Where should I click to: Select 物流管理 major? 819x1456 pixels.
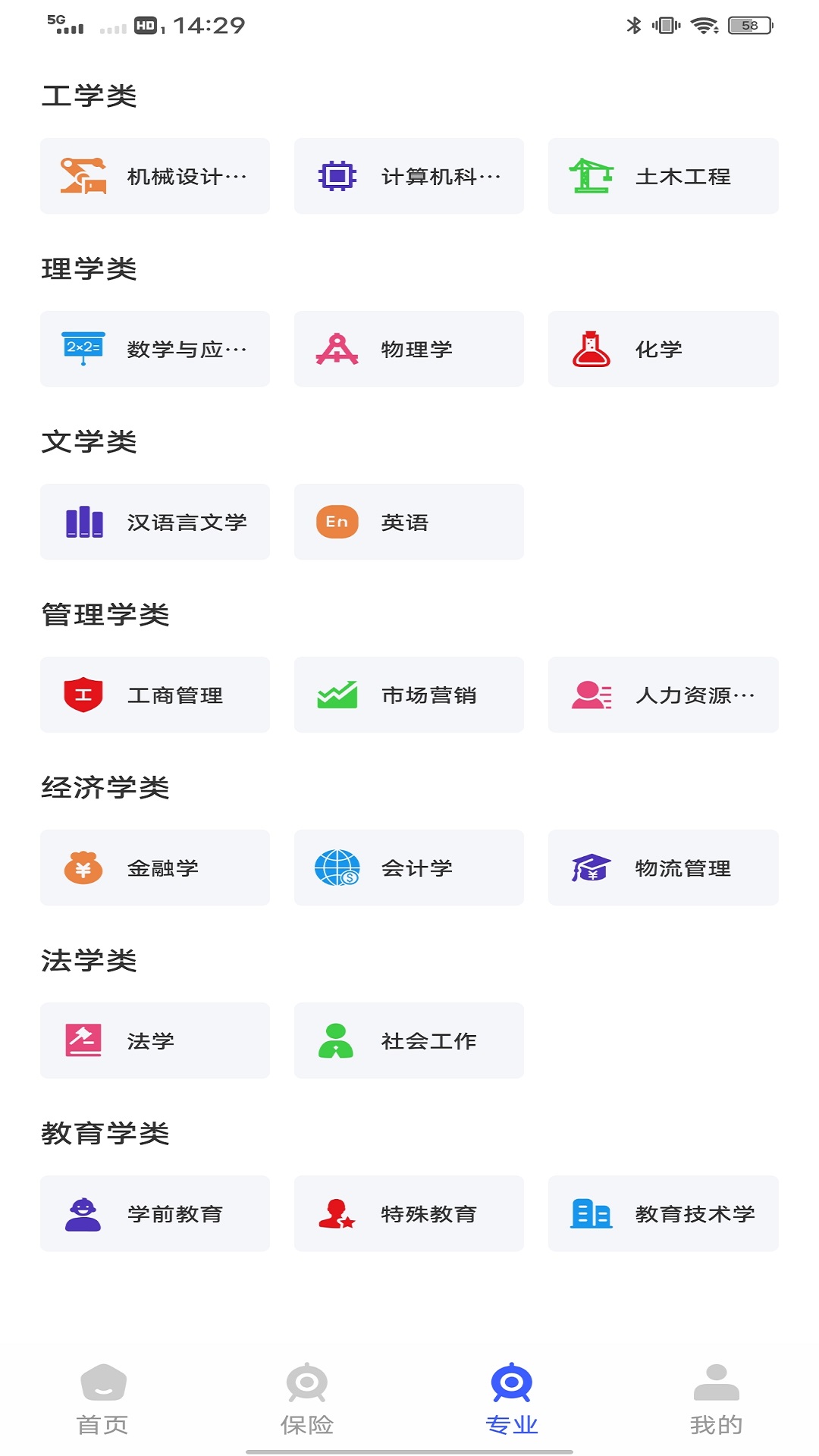point(663,868)
